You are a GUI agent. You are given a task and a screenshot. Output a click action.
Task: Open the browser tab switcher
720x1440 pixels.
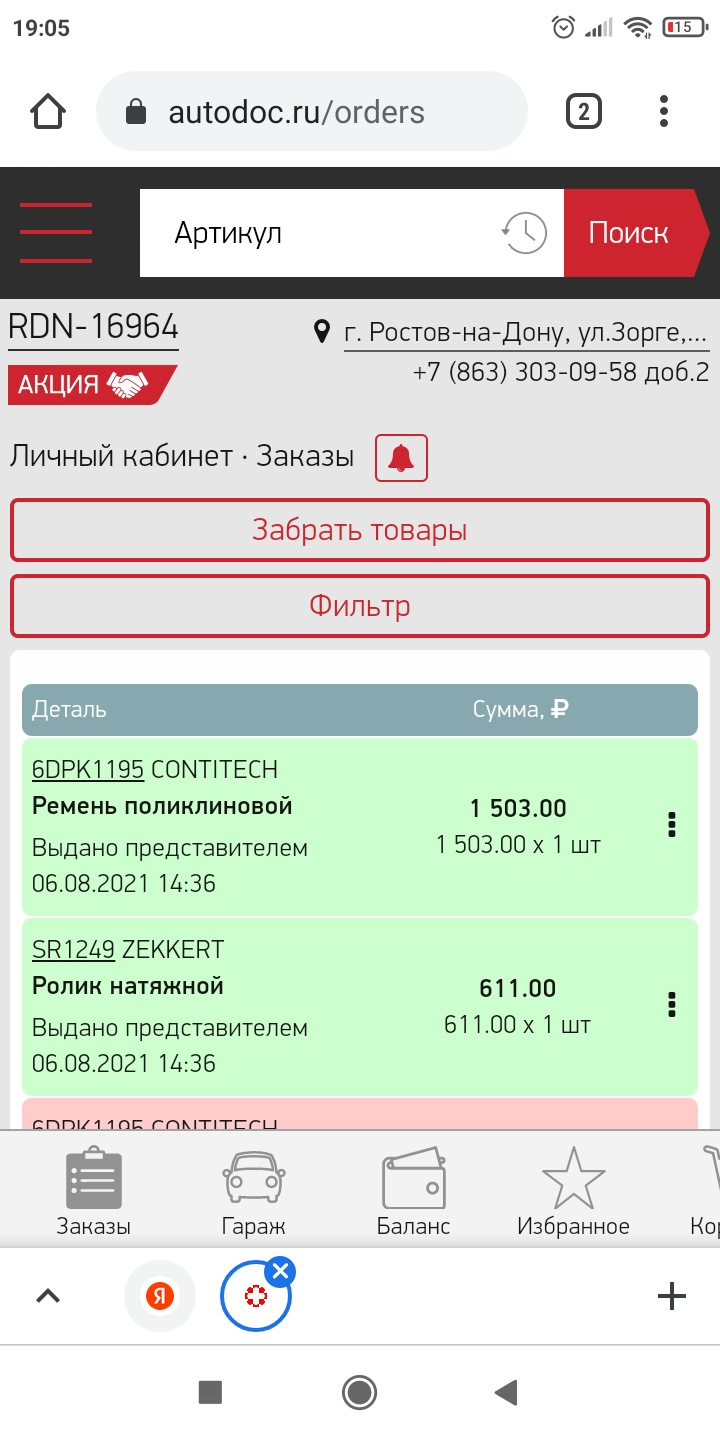pos(584,112)
